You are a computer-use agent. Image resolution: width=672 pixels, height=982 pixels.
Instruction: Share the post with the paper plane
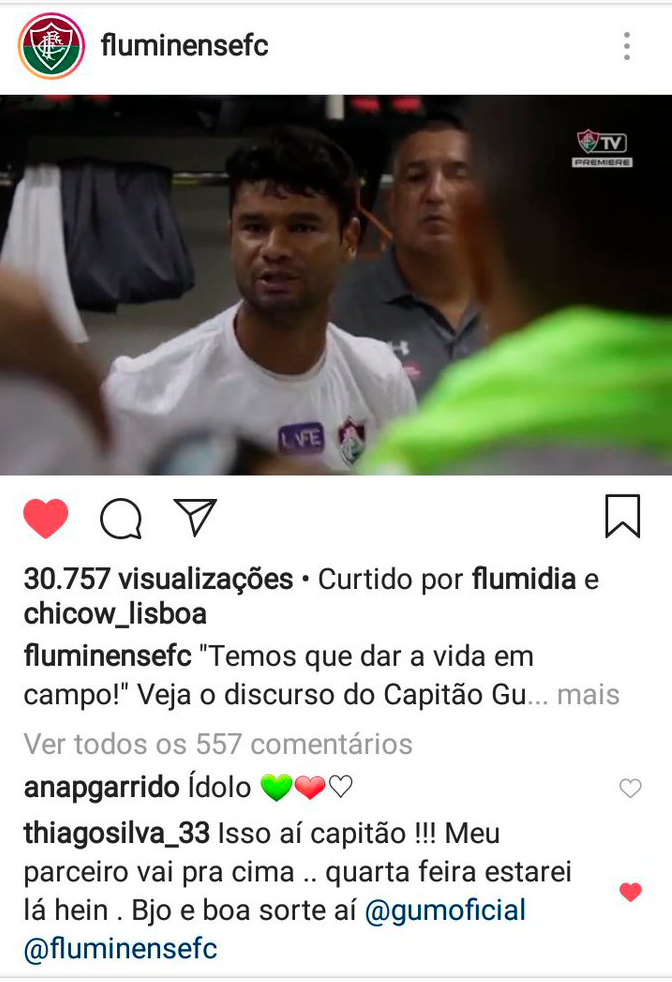195,516
